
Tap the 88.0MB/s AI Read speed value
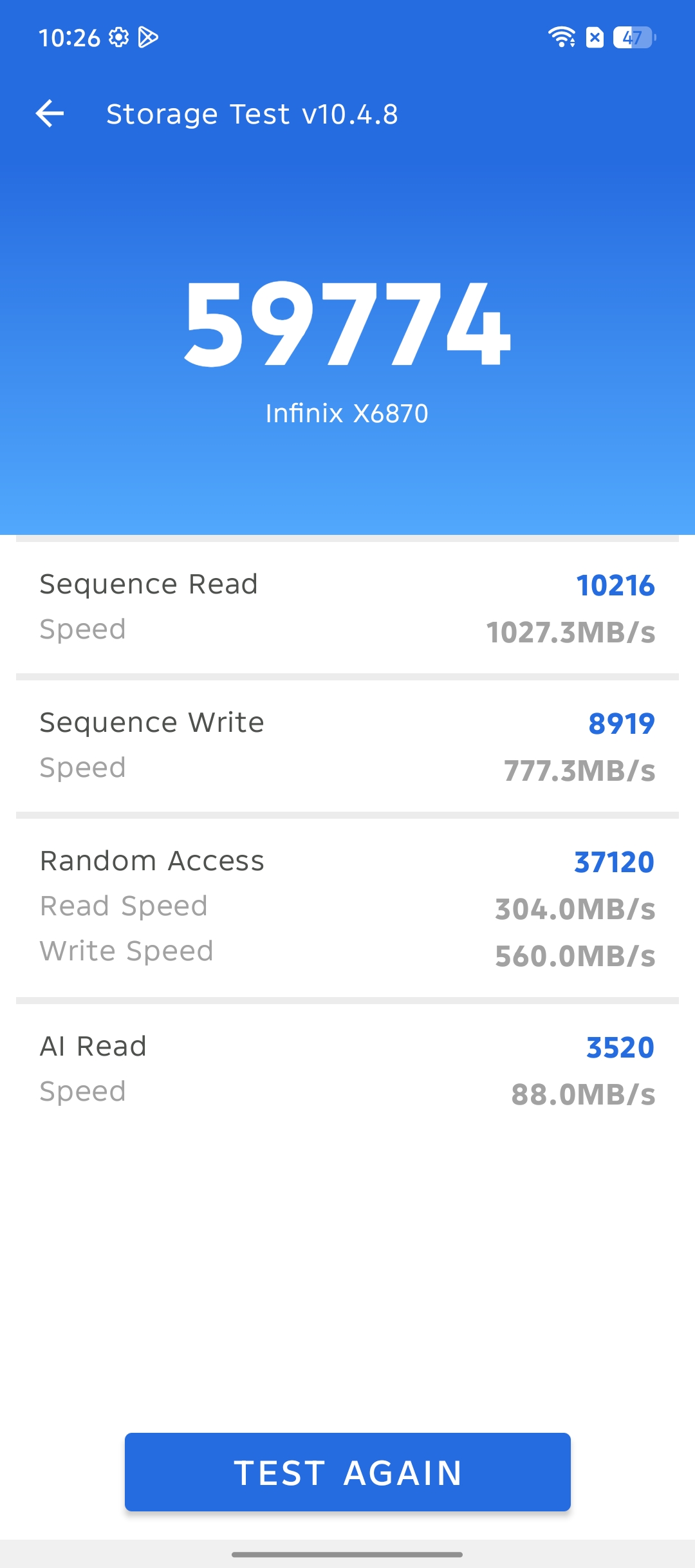point(583,1092)
